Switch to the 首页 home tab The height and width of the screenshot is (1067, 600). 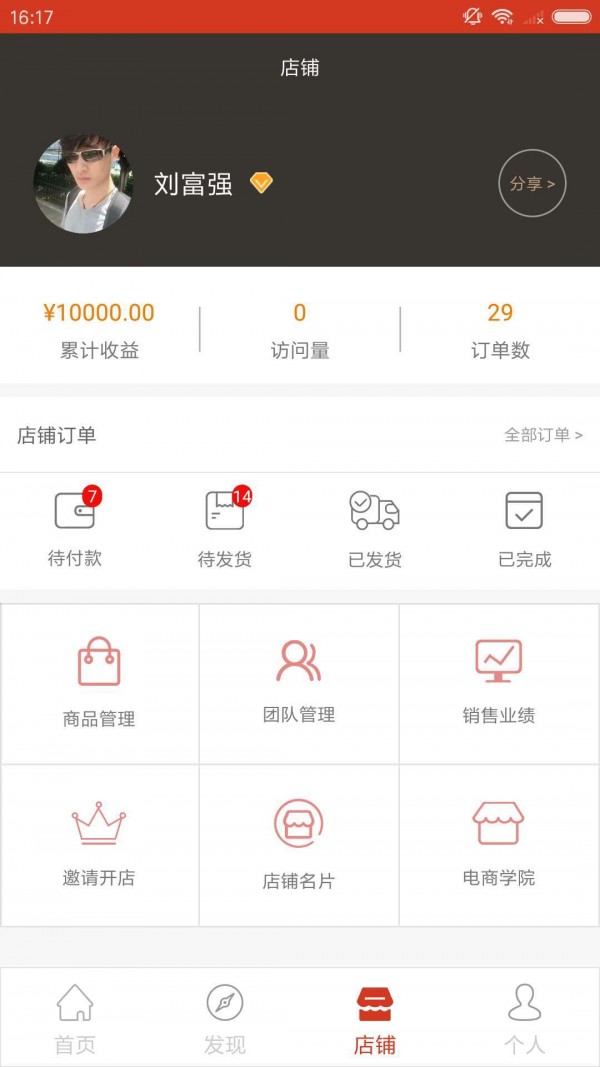pyautogui.click(x=75, y=1018)
